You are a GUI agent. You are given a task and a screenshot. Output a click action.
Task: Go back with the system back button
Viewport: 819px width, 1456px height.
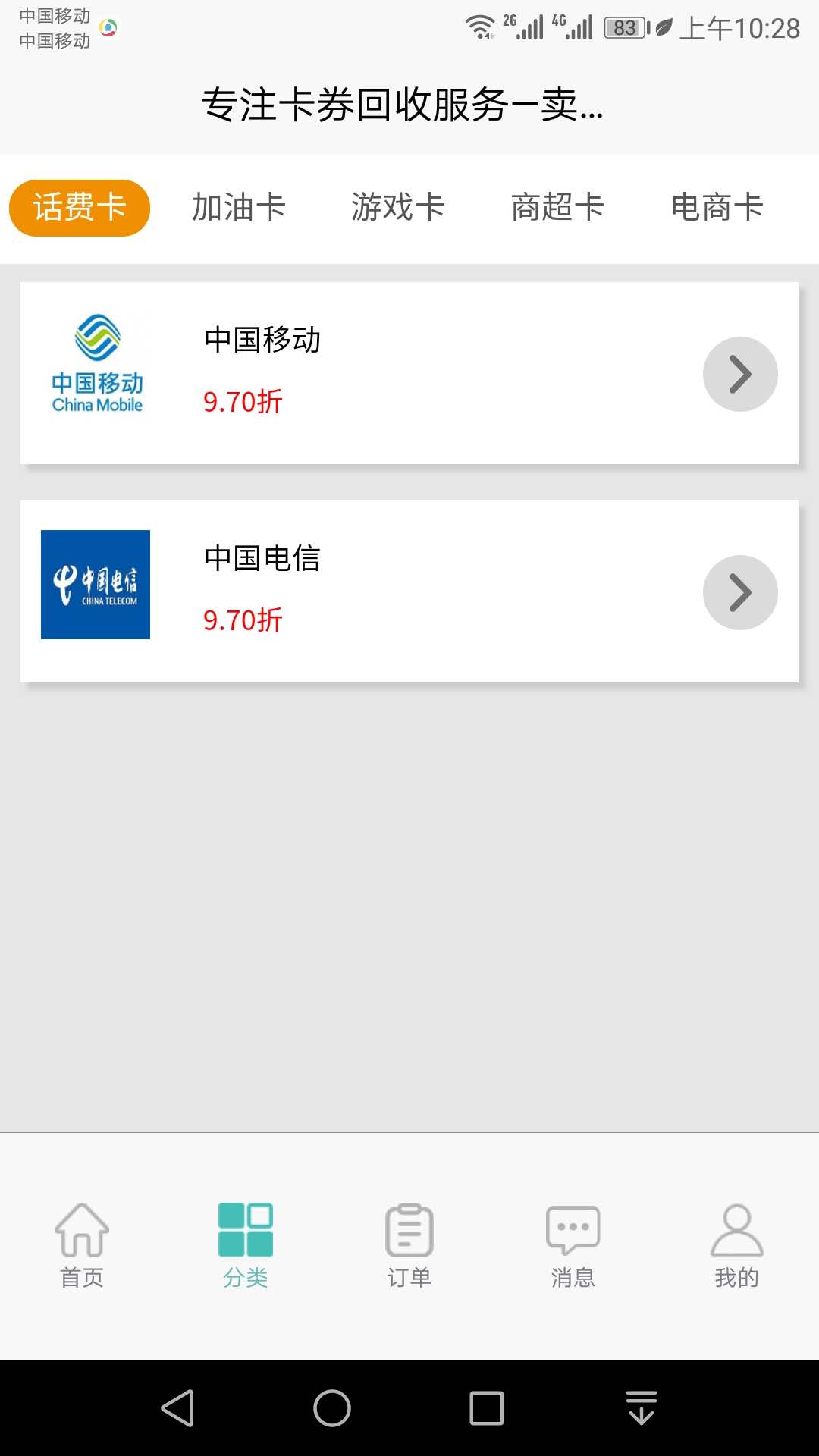click(x=178, y=1408)
